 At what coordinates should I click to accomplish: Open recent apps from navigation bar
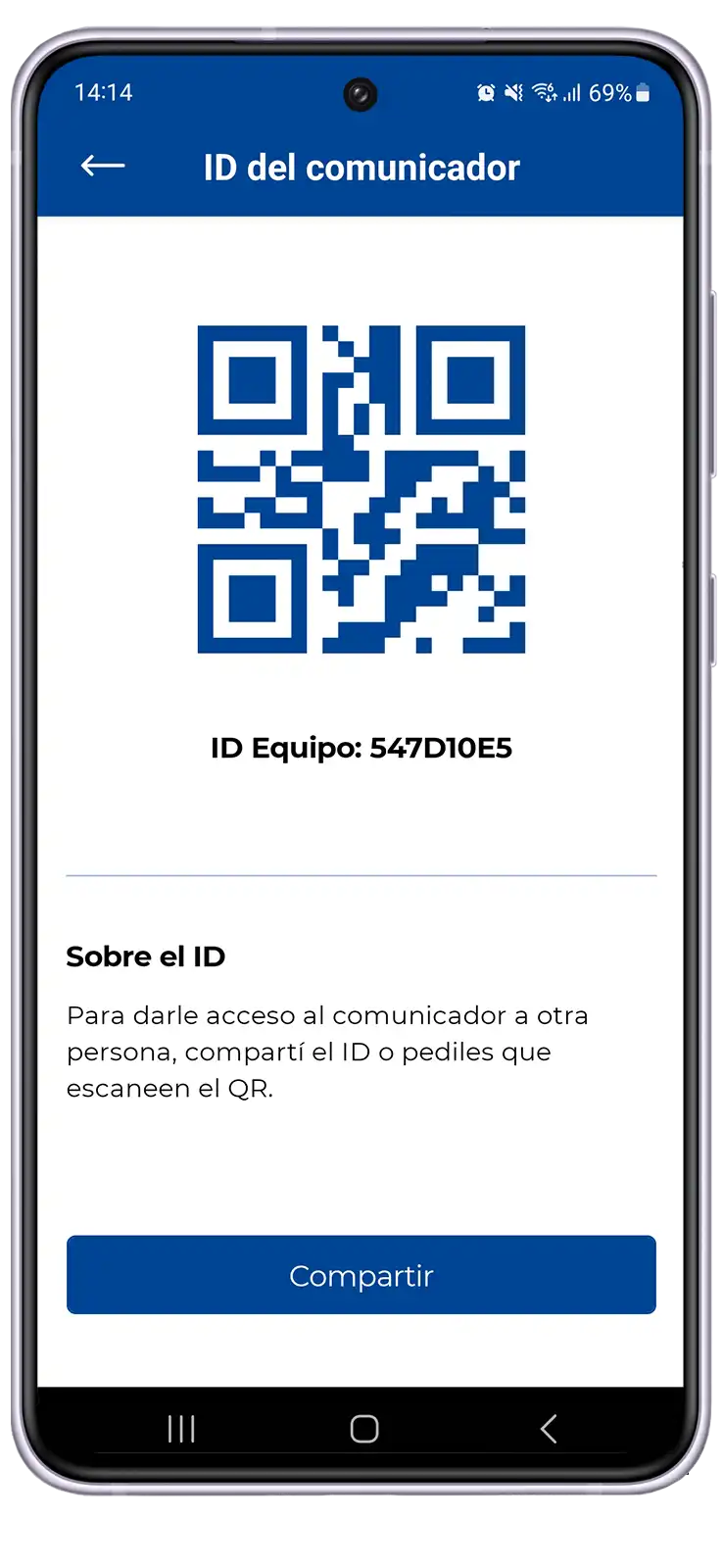tap(181, 1429)
